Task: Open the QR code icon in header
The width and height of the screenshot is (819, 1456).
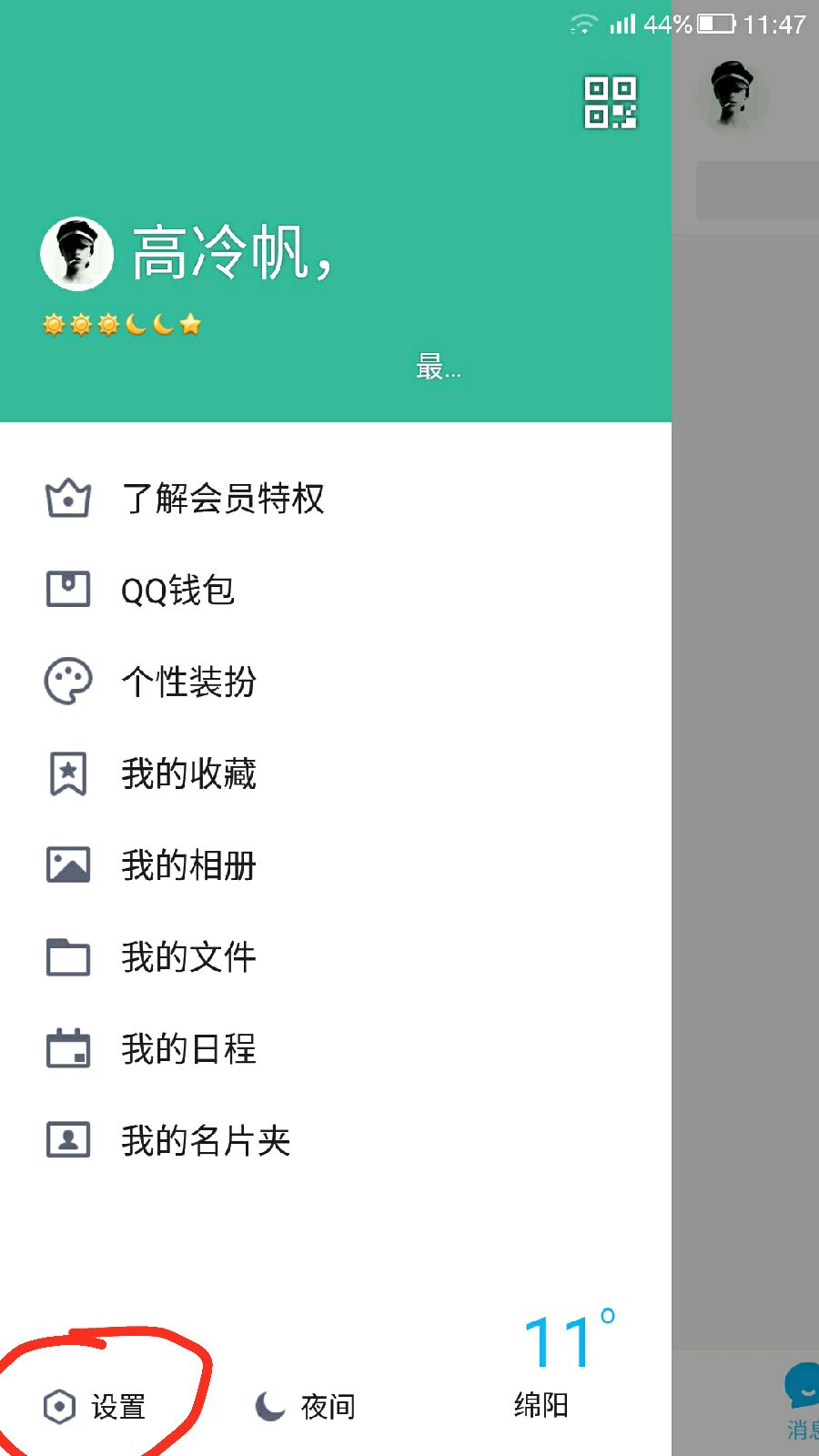Action: [610, 102]
